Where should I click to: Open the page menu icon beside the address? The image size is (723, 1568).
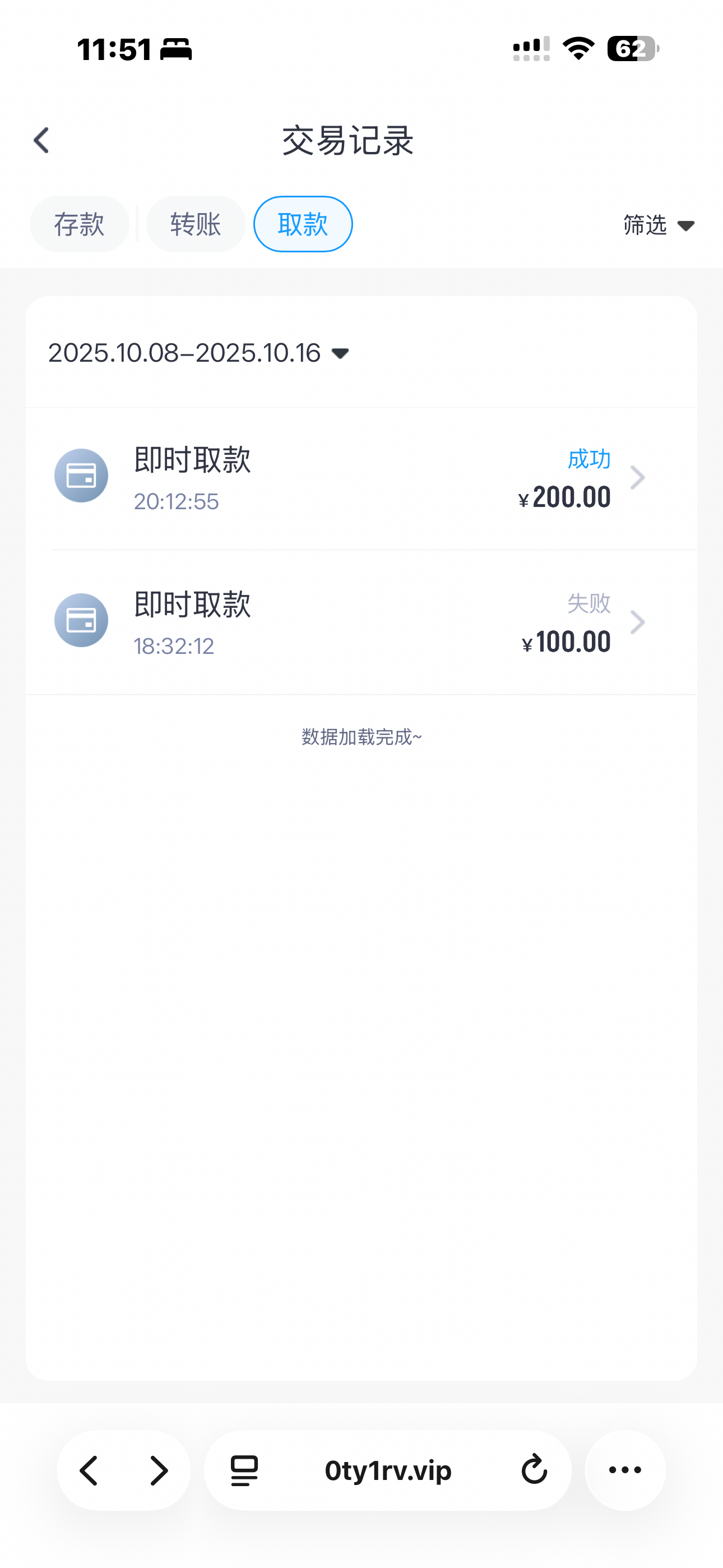coord(245,1470)
